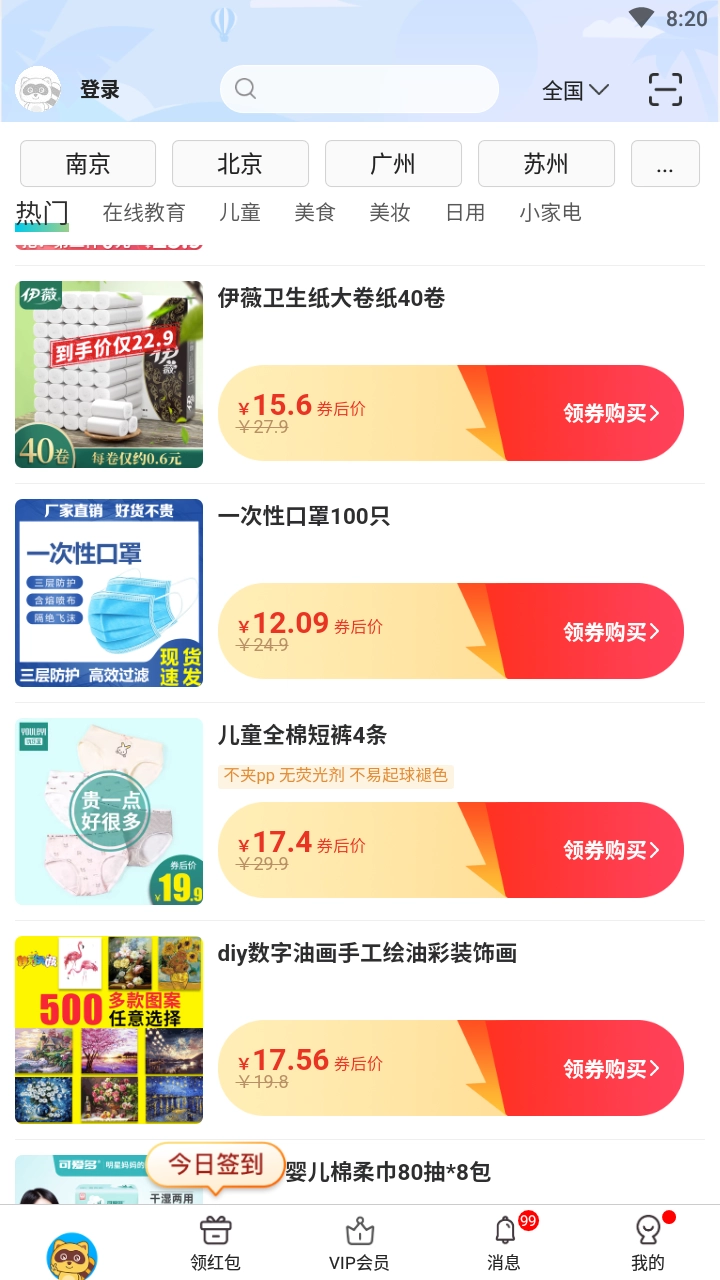
Task: Open the QR code scanner
Action: tap(663, 88)
